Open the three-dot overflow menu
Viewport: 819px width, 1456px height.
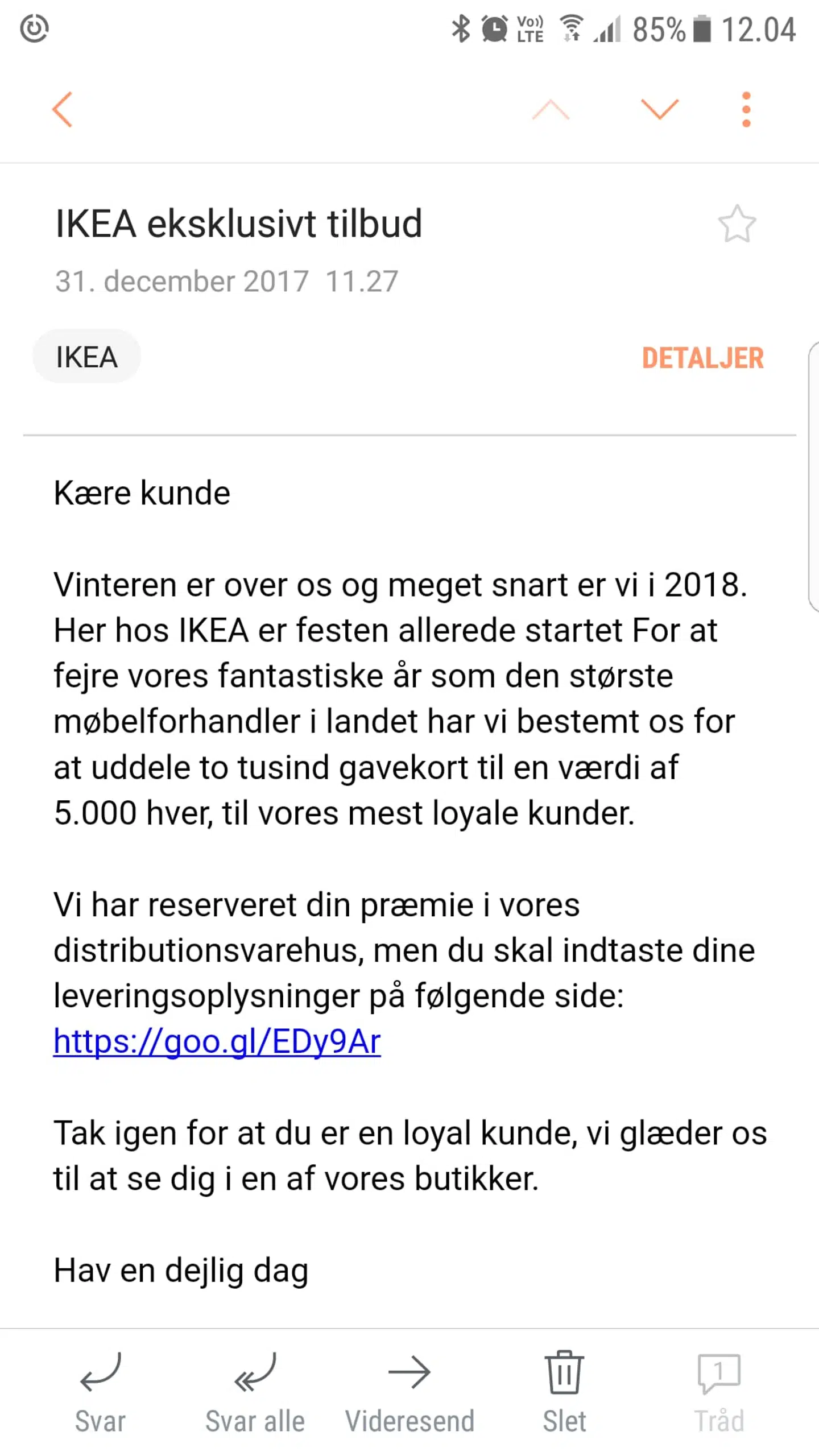tap(746, 109)
